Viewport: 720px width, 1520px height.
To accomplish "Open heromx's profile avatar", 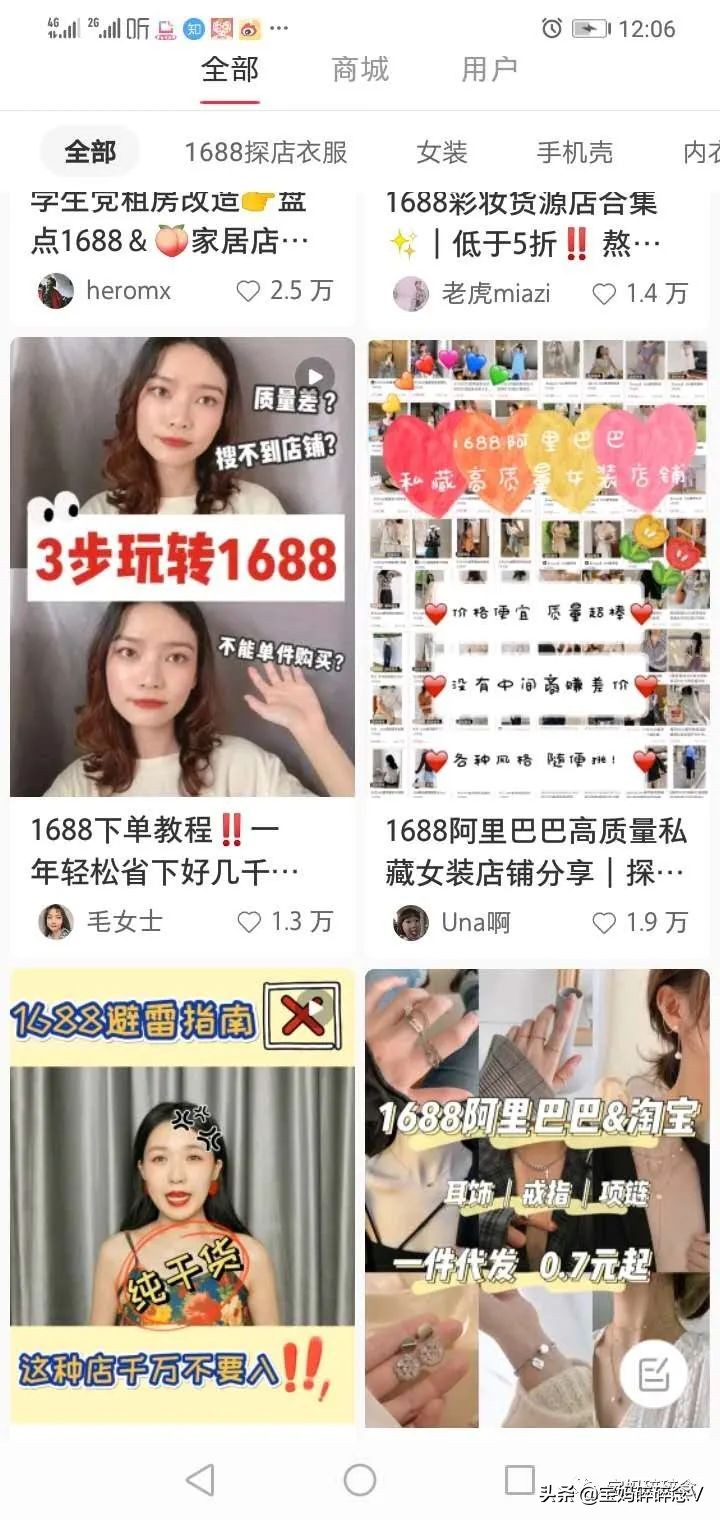I will pos(56,292).
